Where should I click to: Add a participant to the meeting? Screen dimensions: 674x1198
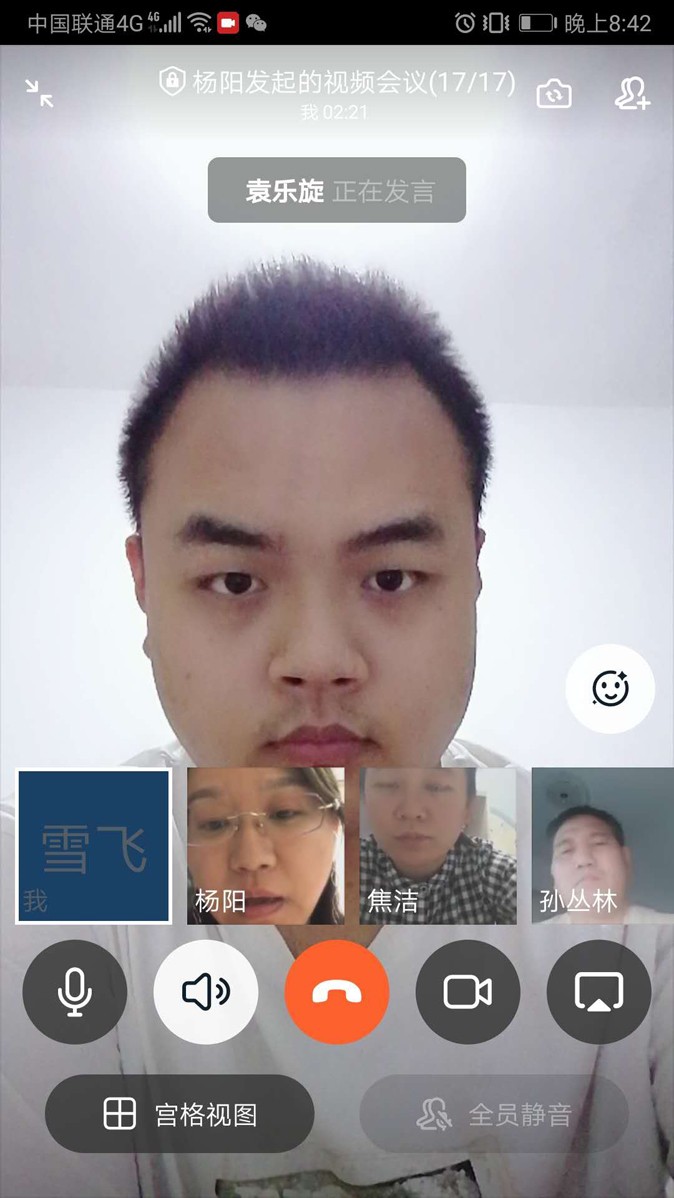click(632, 94)
